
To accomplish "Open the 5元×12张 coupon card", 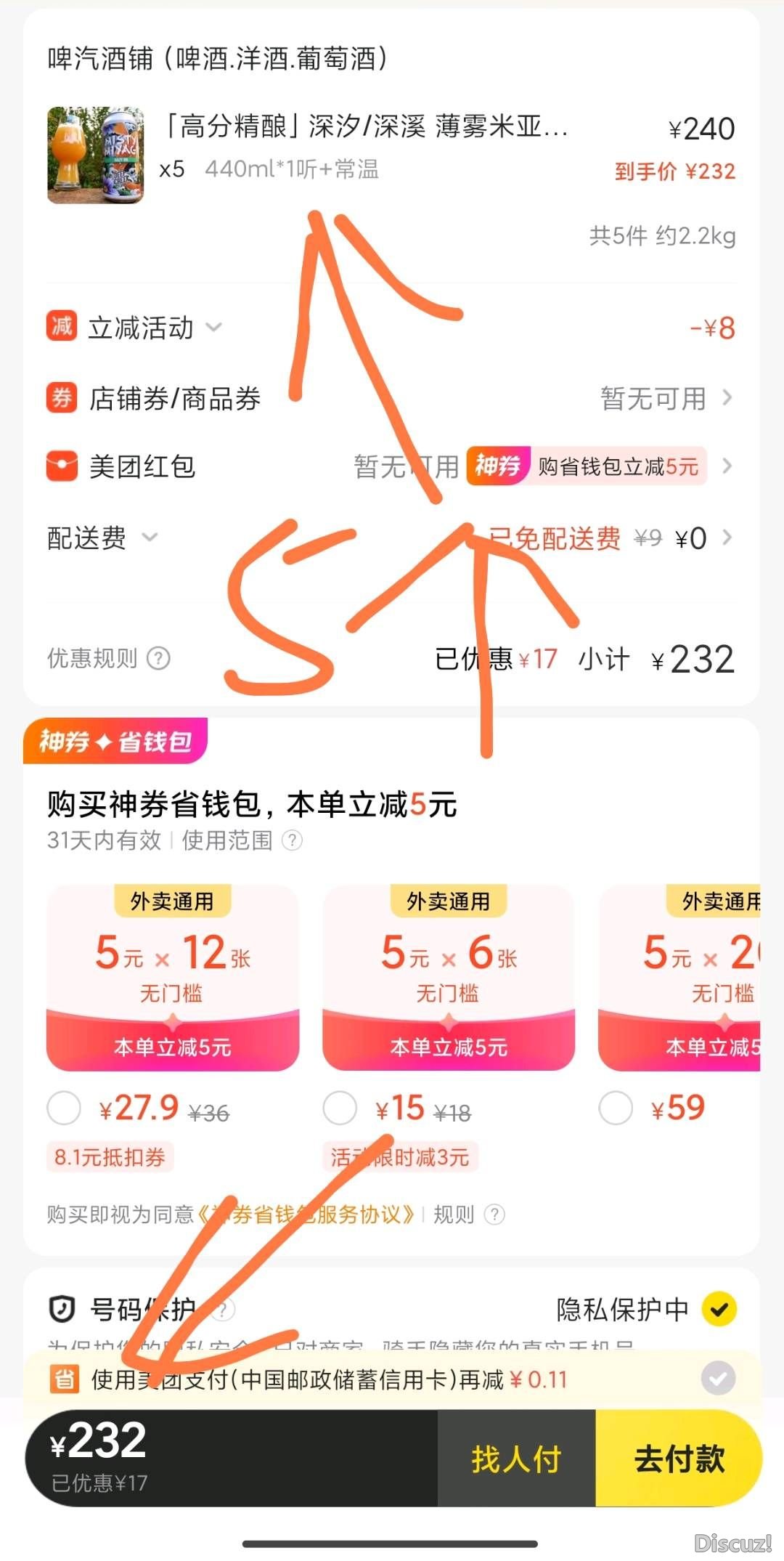I will pyautogui.click(x=173, y=977).
